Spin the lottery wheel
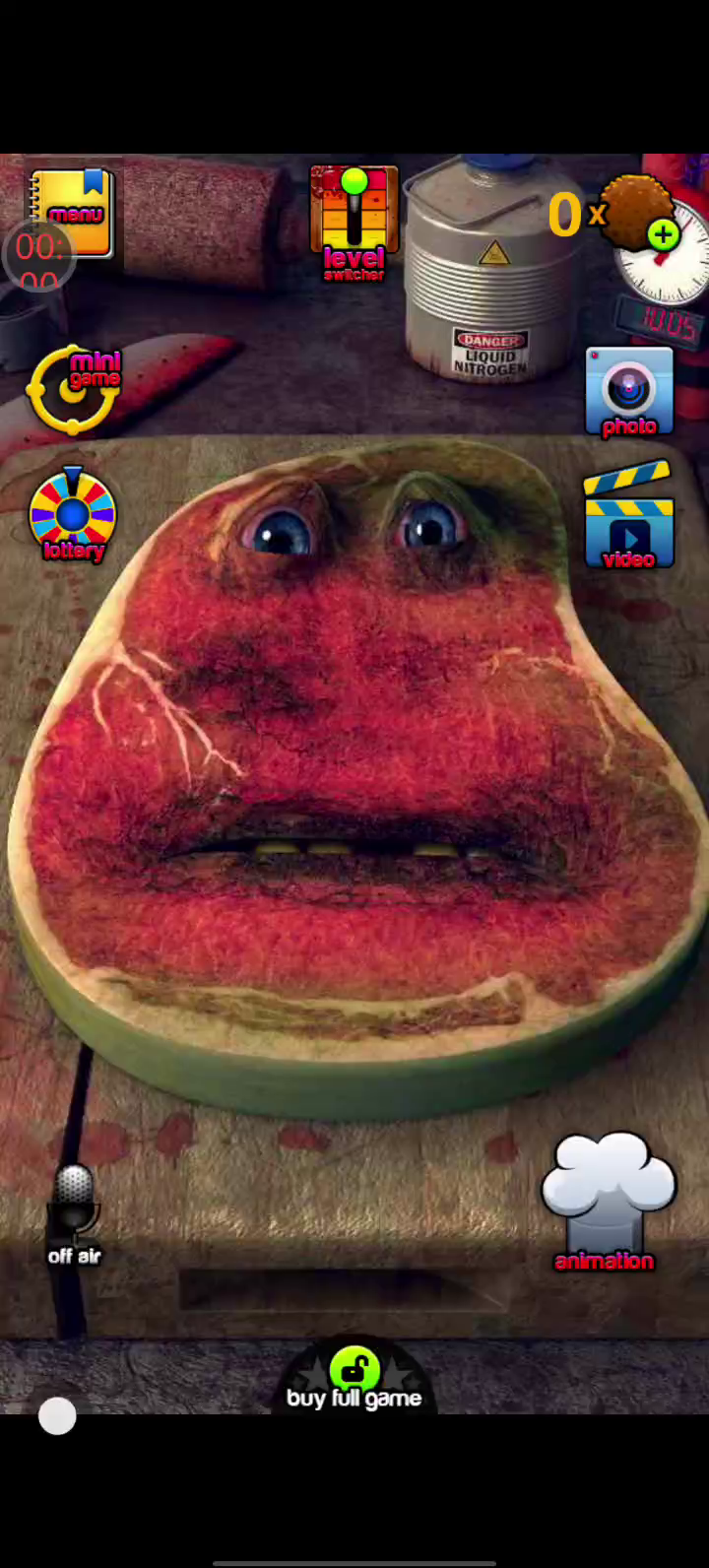This screenshot has height=1568, width=709. [x=73, y=515]
